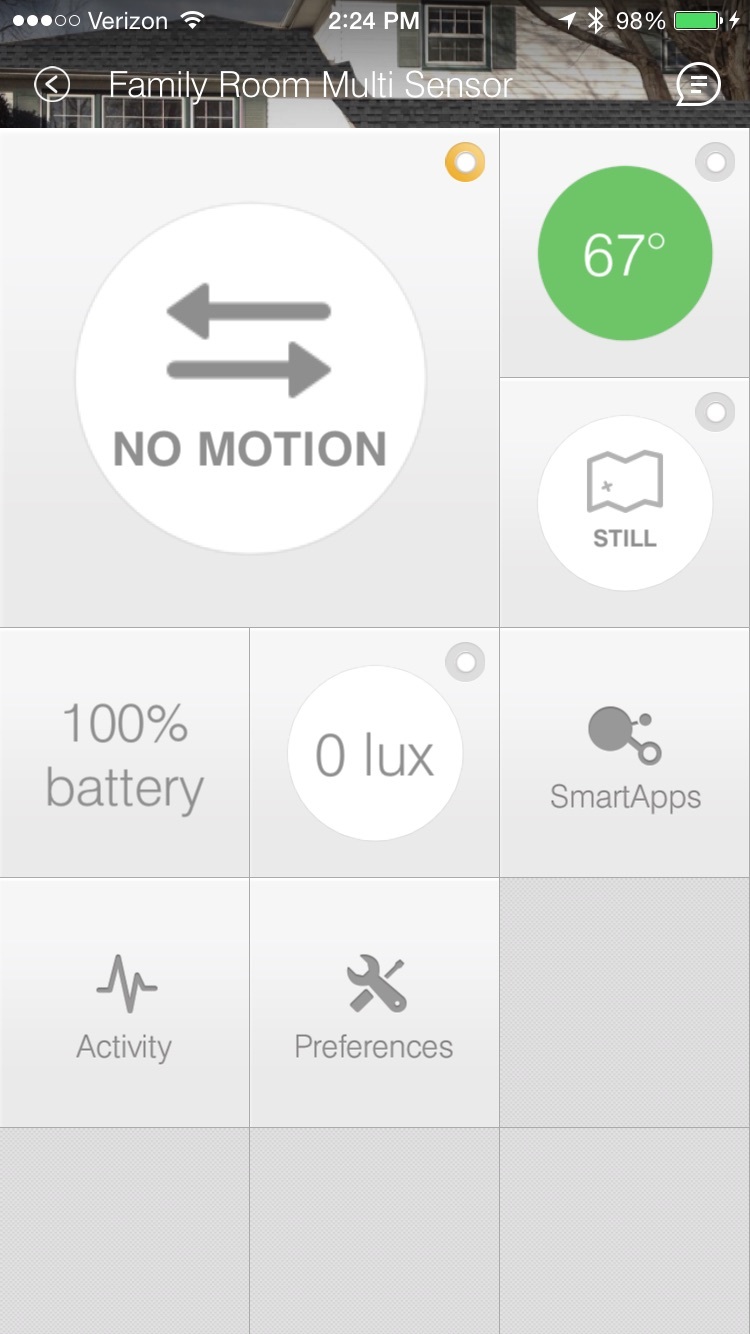750x1334 pixels.
Task: Go back using the arrow icon
Action: pos(52,84)
